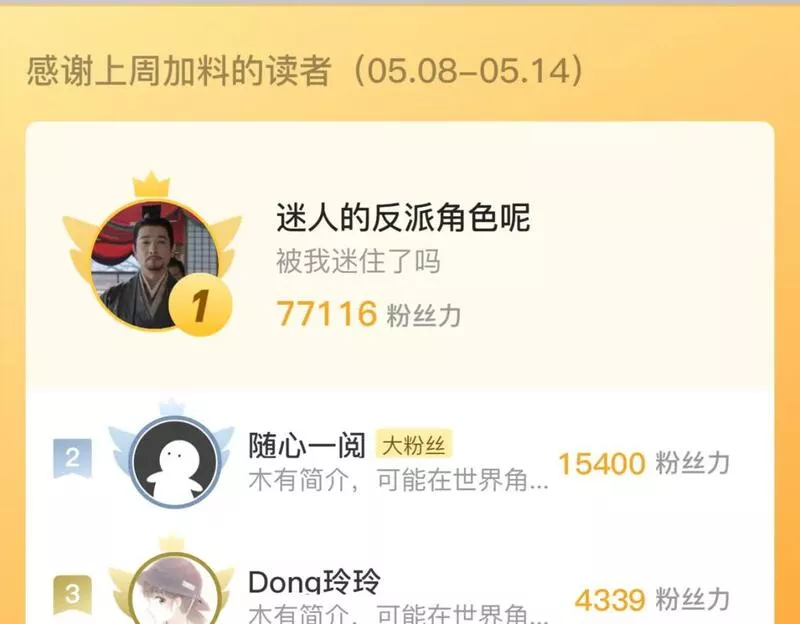The width and height of the screenshot is (800, 624).
Task: Open second-ranked reader 随心一阅's profile
Action: tap(307, 445)
